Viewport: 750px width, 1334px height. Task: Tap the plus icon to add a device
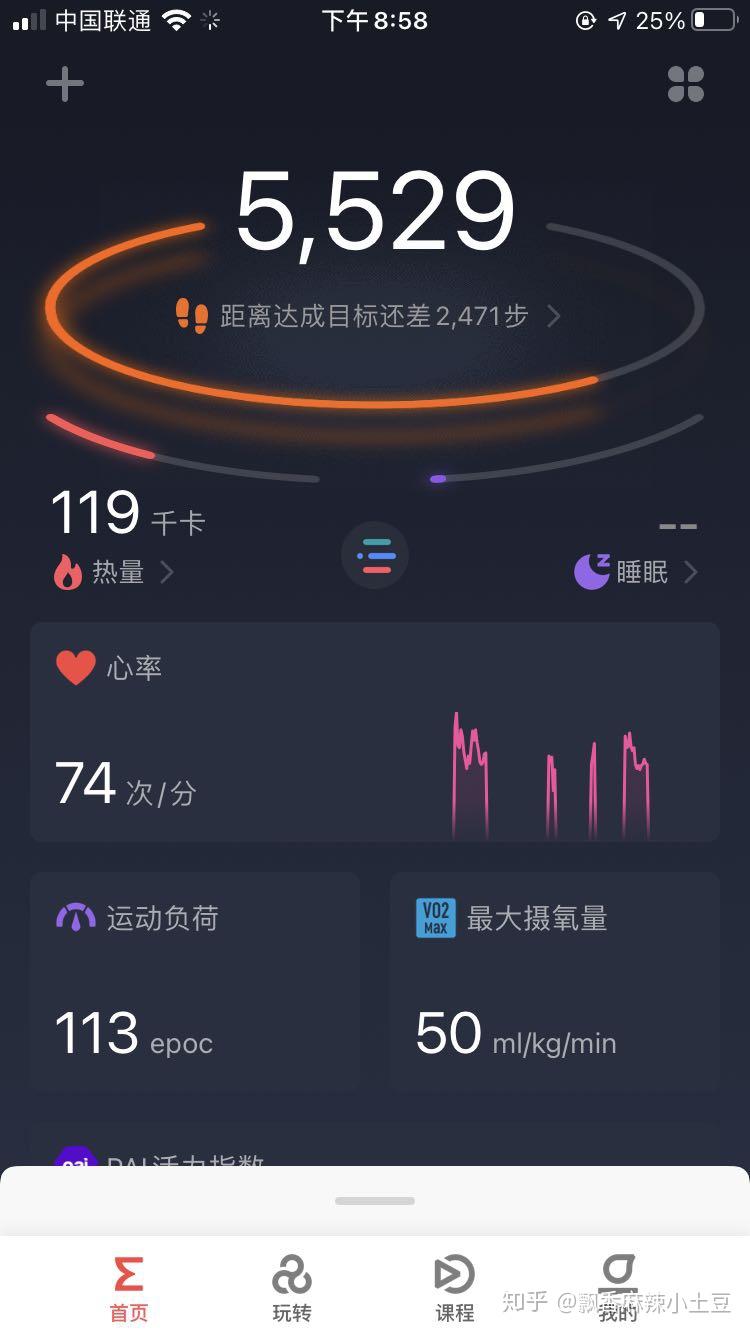65,84
